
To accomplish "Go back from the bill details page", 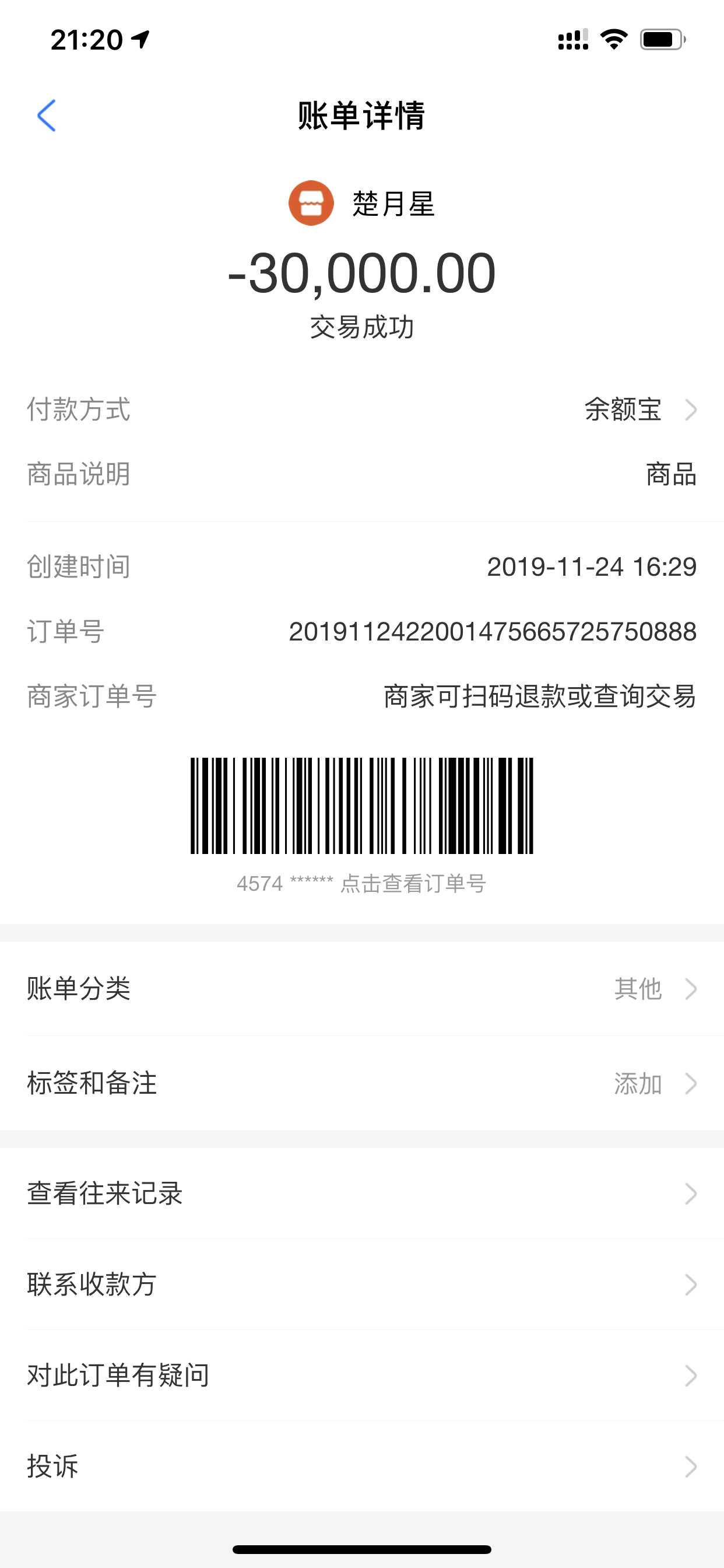I will point(46,116).
